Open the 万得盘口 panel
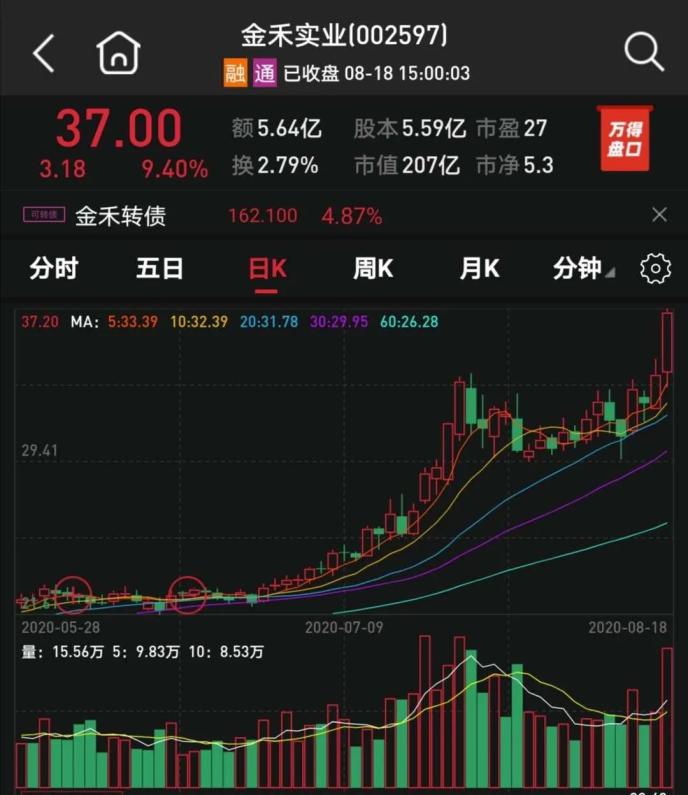The width and height of the screenshot is (688, 795). coord(625,139)
